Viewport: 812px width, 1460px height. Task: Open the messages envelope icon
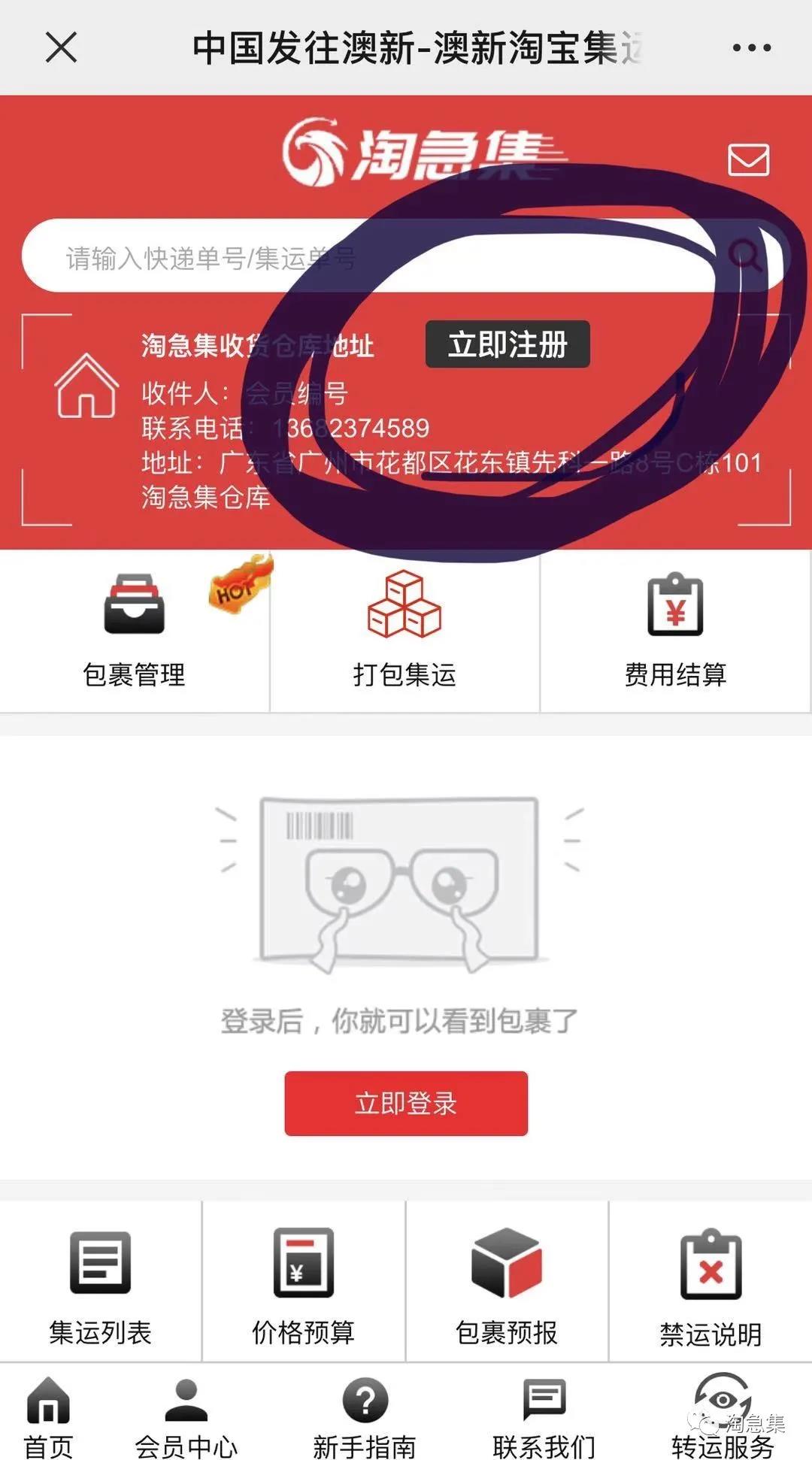(x=748, y=159)
